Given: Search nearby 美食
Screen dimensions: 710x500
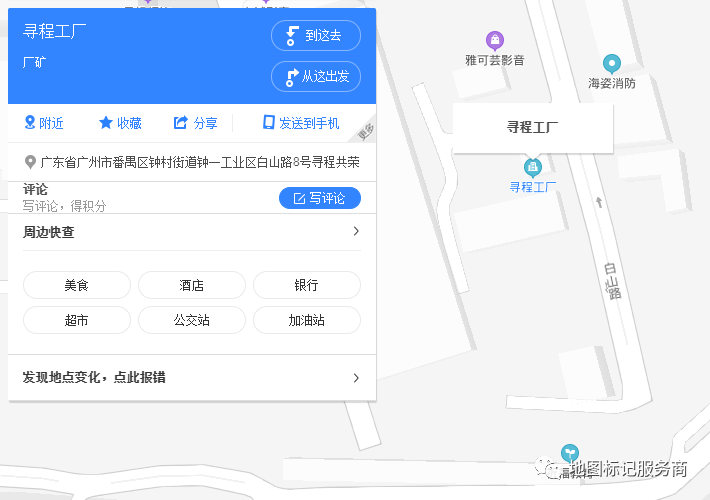Looking at the screenshot, I should point(77,285).
